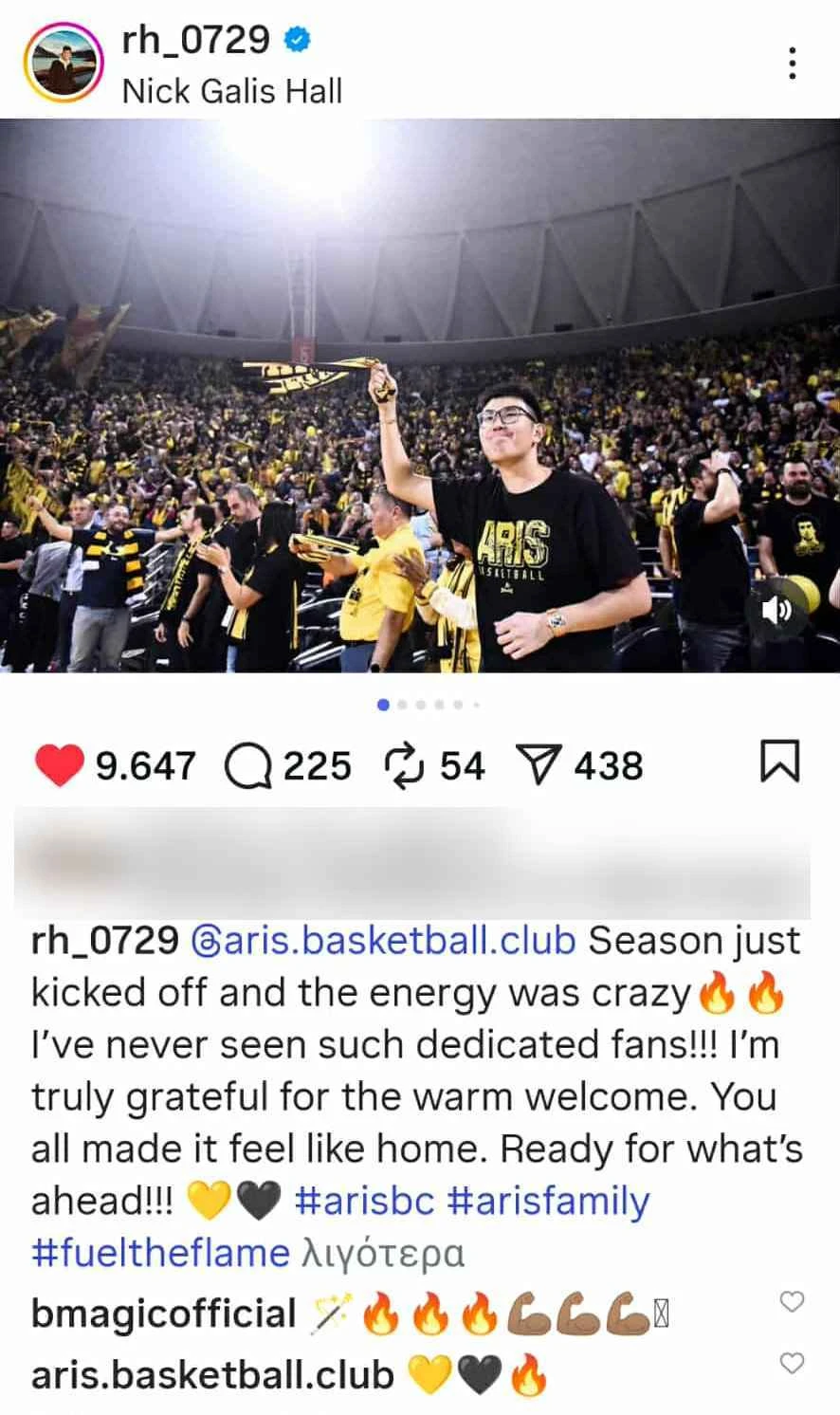Viewport: 840px width, 1415px height.
Task: Repost this post
Action: 406,766
